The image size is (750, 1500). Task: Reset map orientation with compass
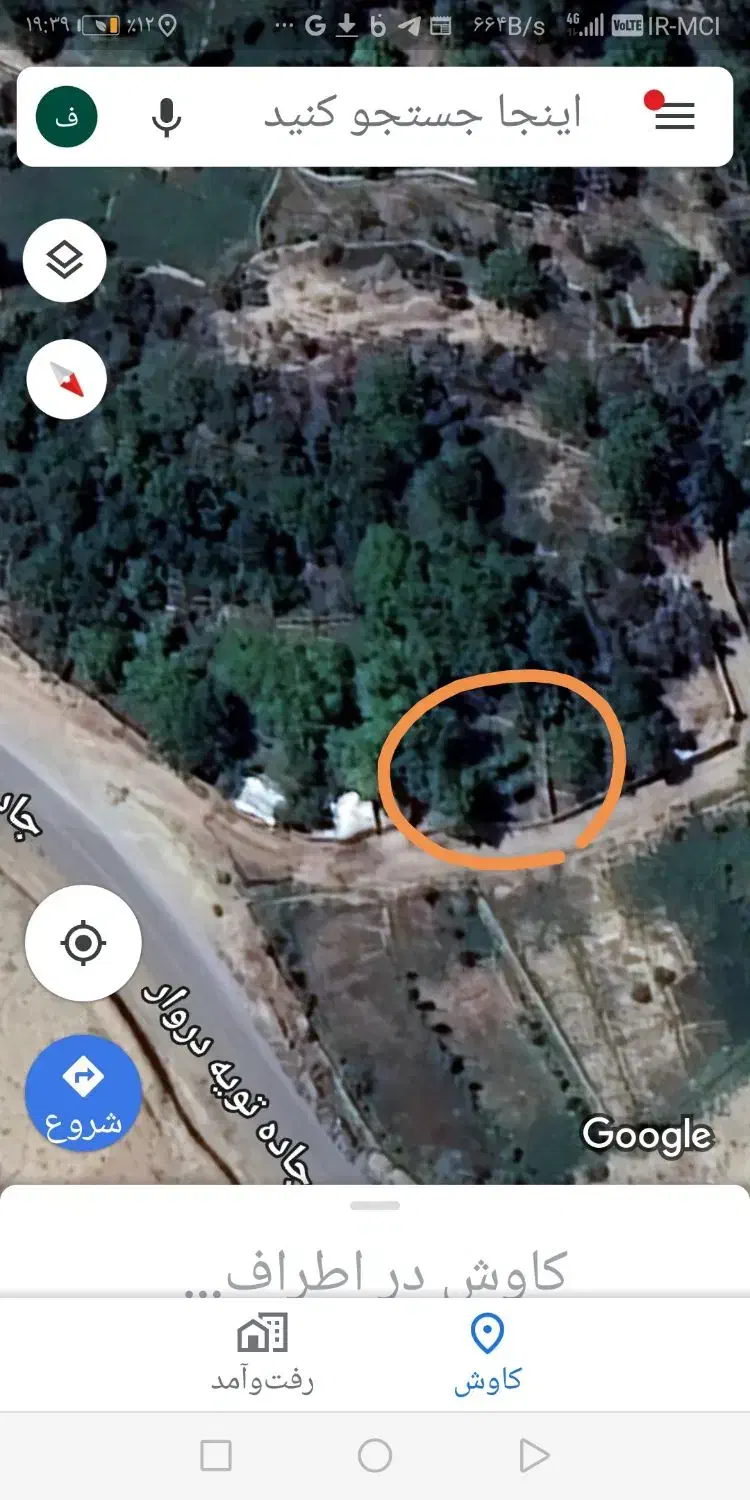65,379
